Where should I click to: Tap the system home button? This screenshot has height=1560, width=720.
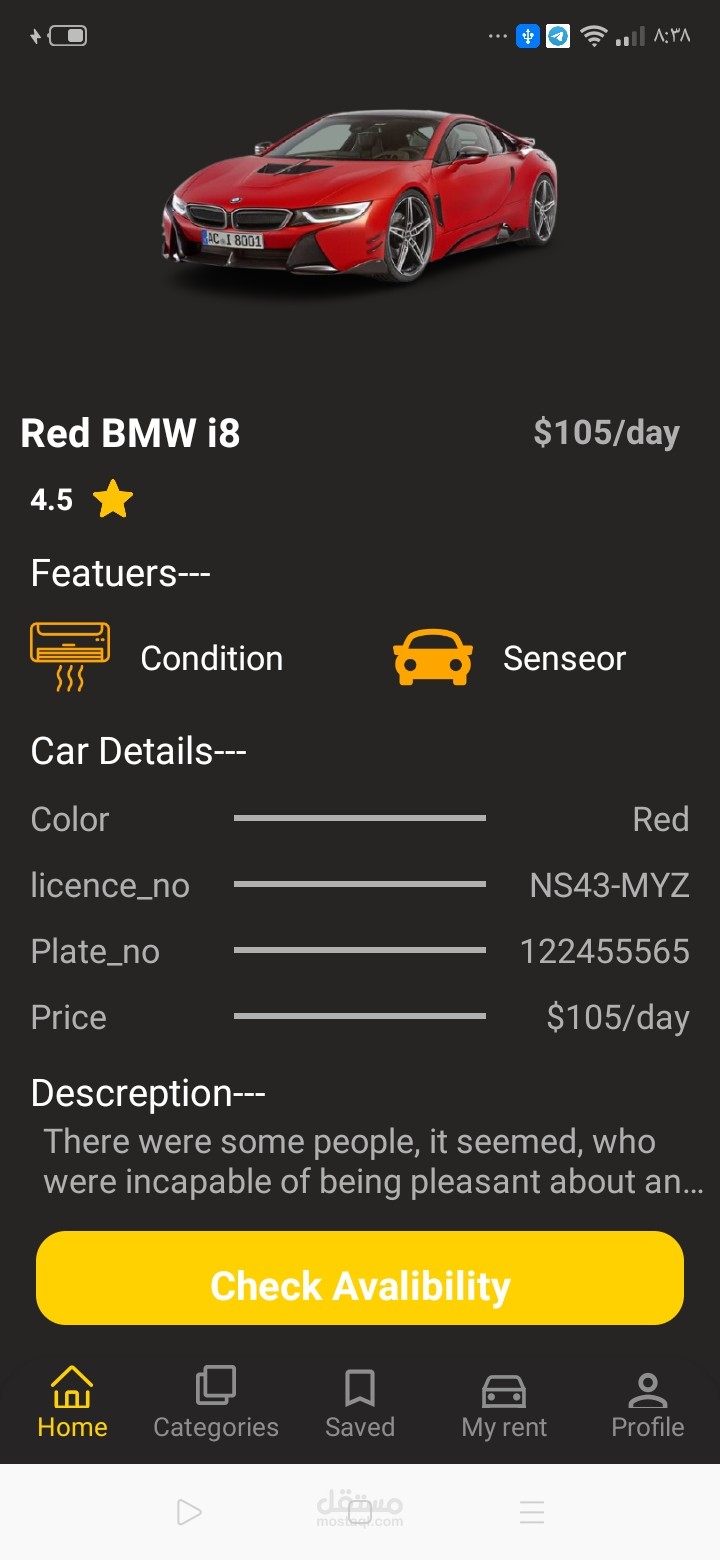coord(360,1512)
